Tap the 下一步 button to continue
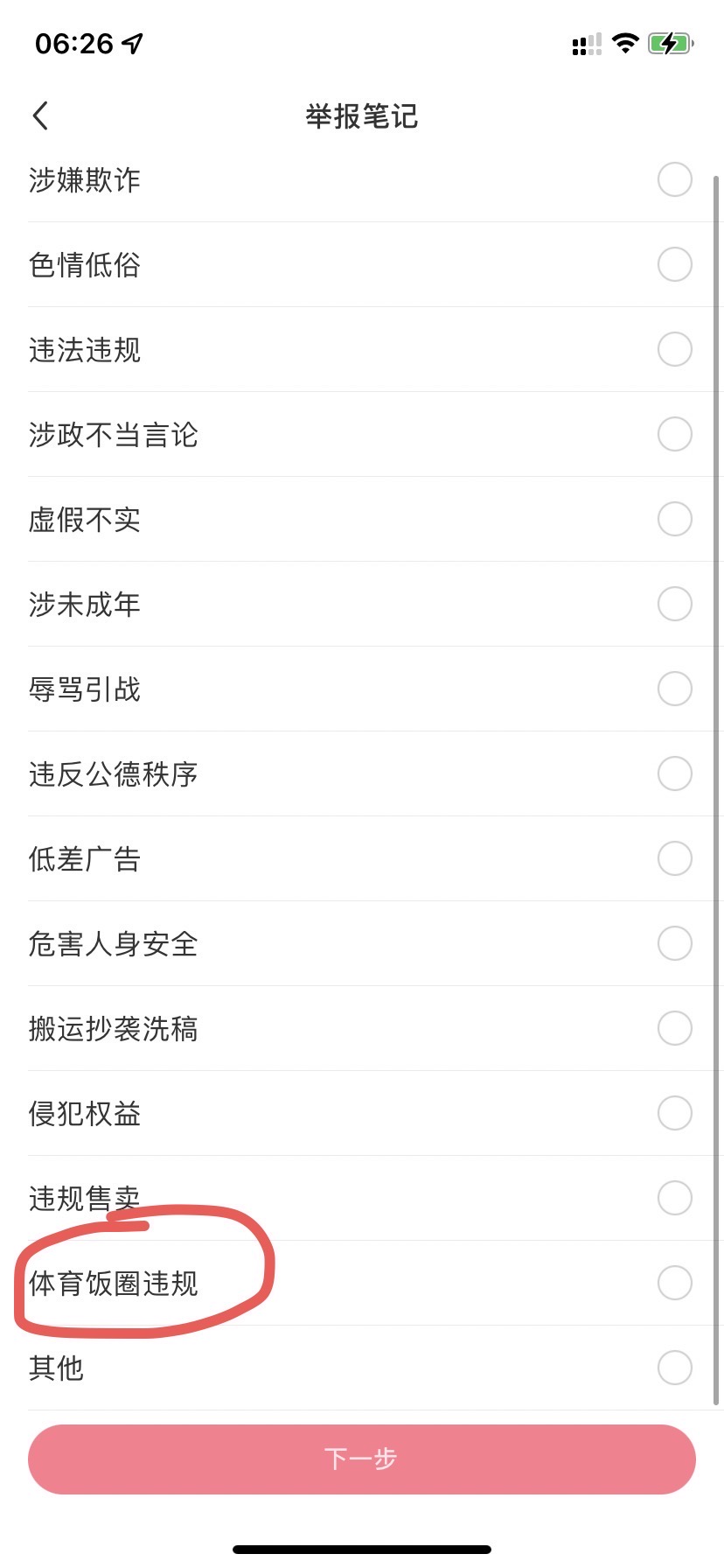The image size is (724, 1568). click(362, 1459)
